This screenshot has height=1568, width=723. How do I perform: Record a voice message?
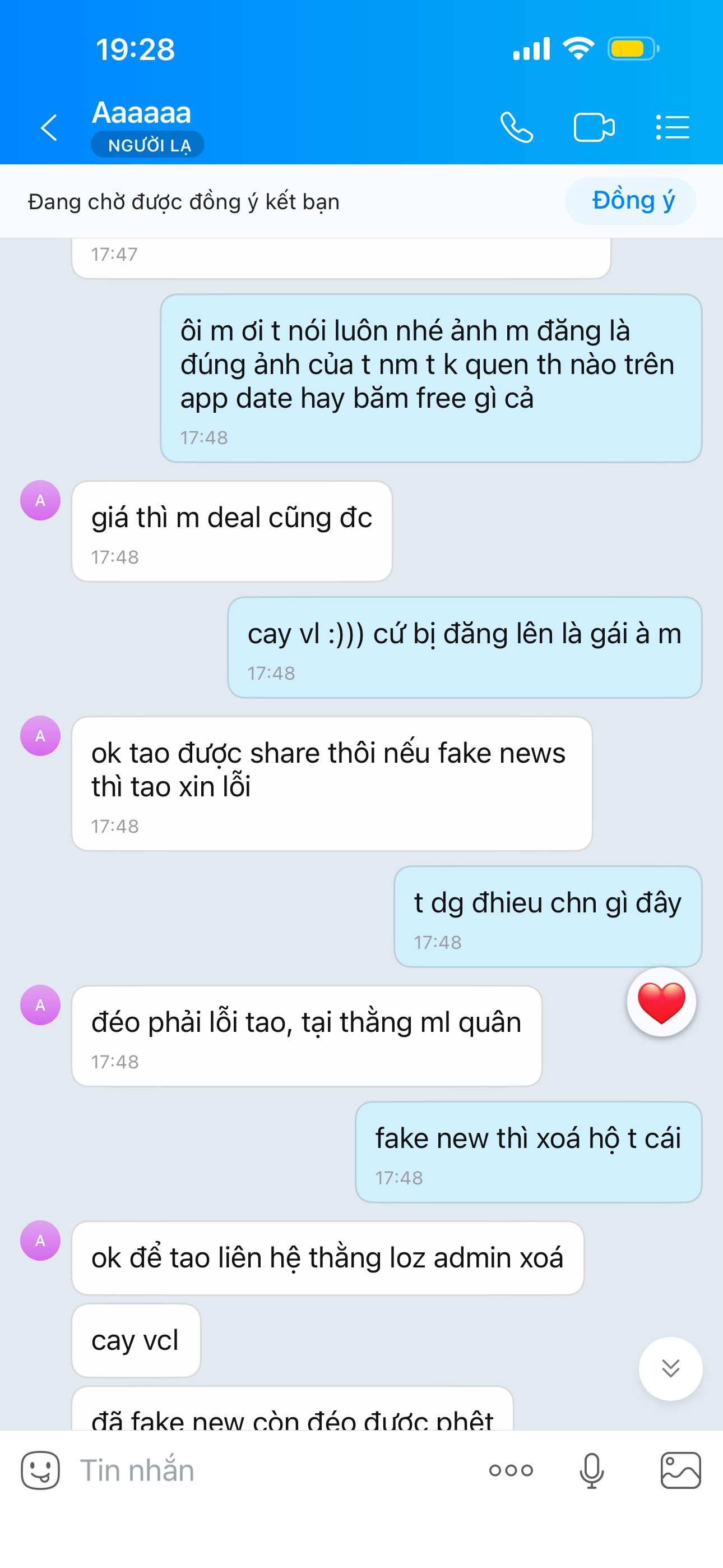point(591,1470)
